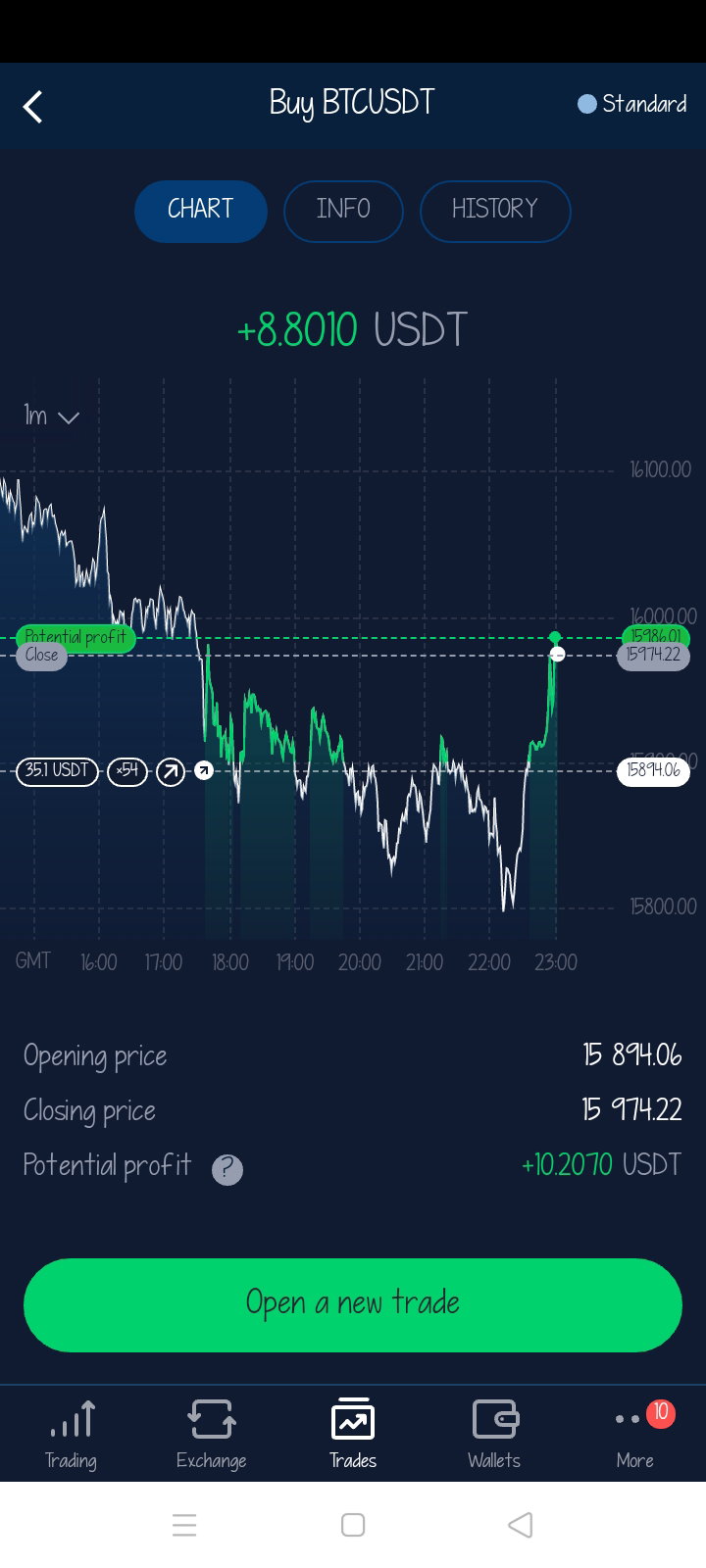706x1568 pixels.
Task: Open the Exchange tab
Action: coord(212,1434)
